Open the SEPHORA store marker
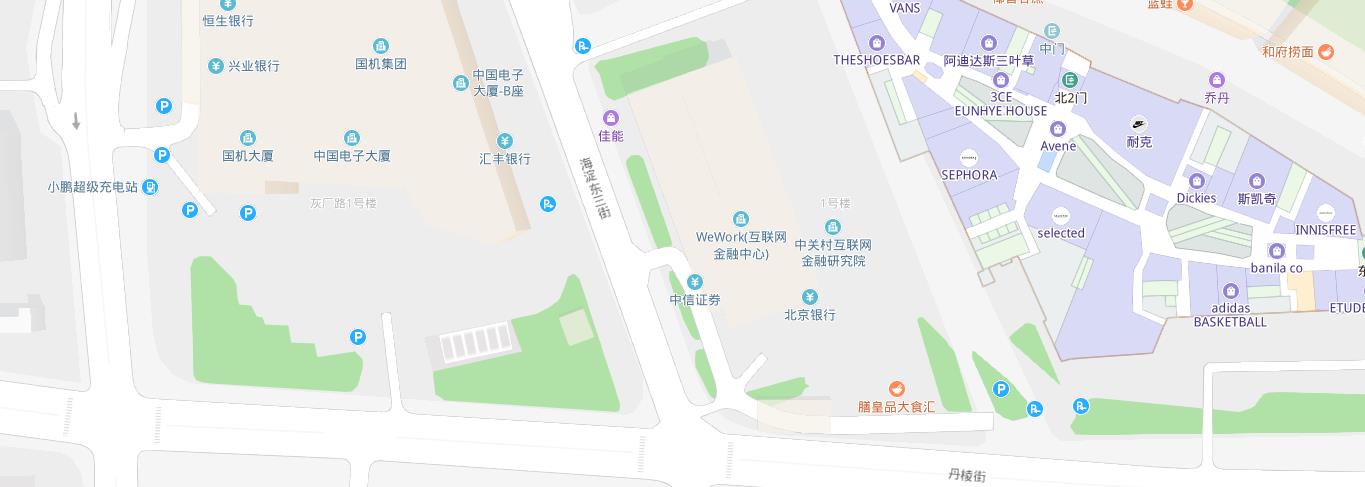Image resolution: width=1365 pixels, height=487 pixels. 968,157
